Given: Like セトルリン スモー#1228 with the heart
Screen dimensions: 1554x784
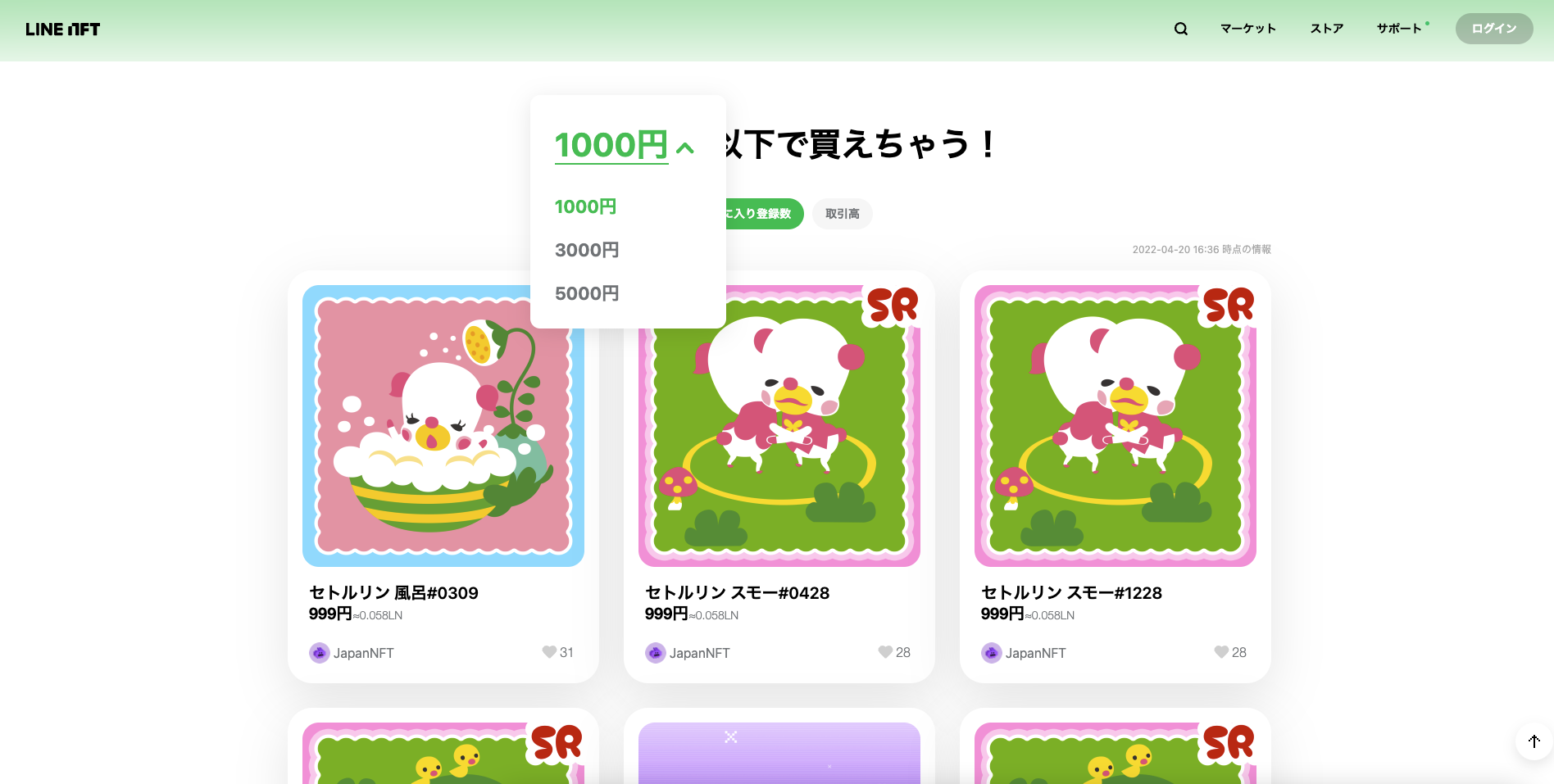Looking at the screenshot, I should [x=1221, y=652].
